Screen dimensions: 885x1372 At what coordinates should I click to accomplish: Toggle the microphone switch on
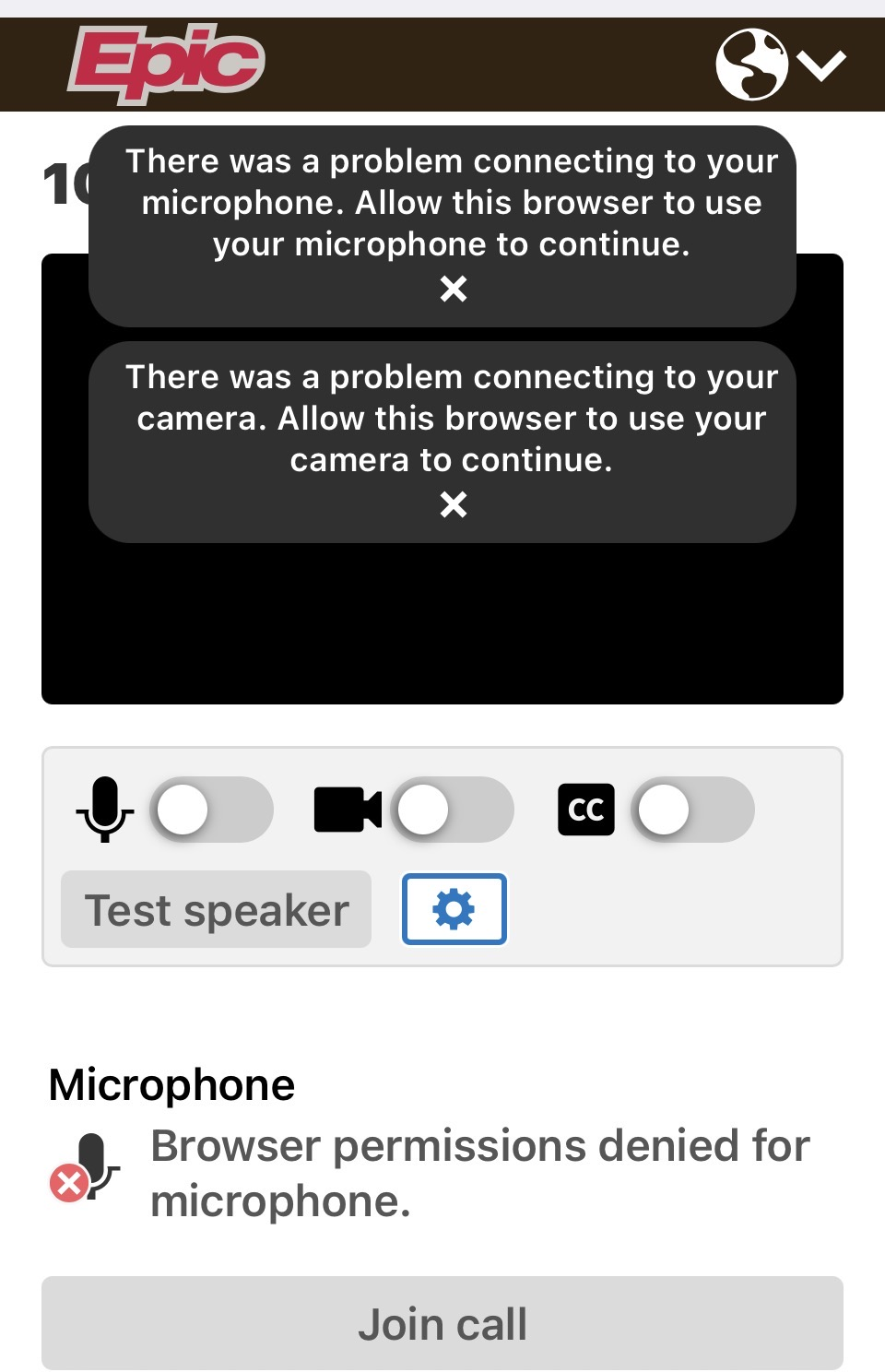pyautogui.click(x=212, y=810)
